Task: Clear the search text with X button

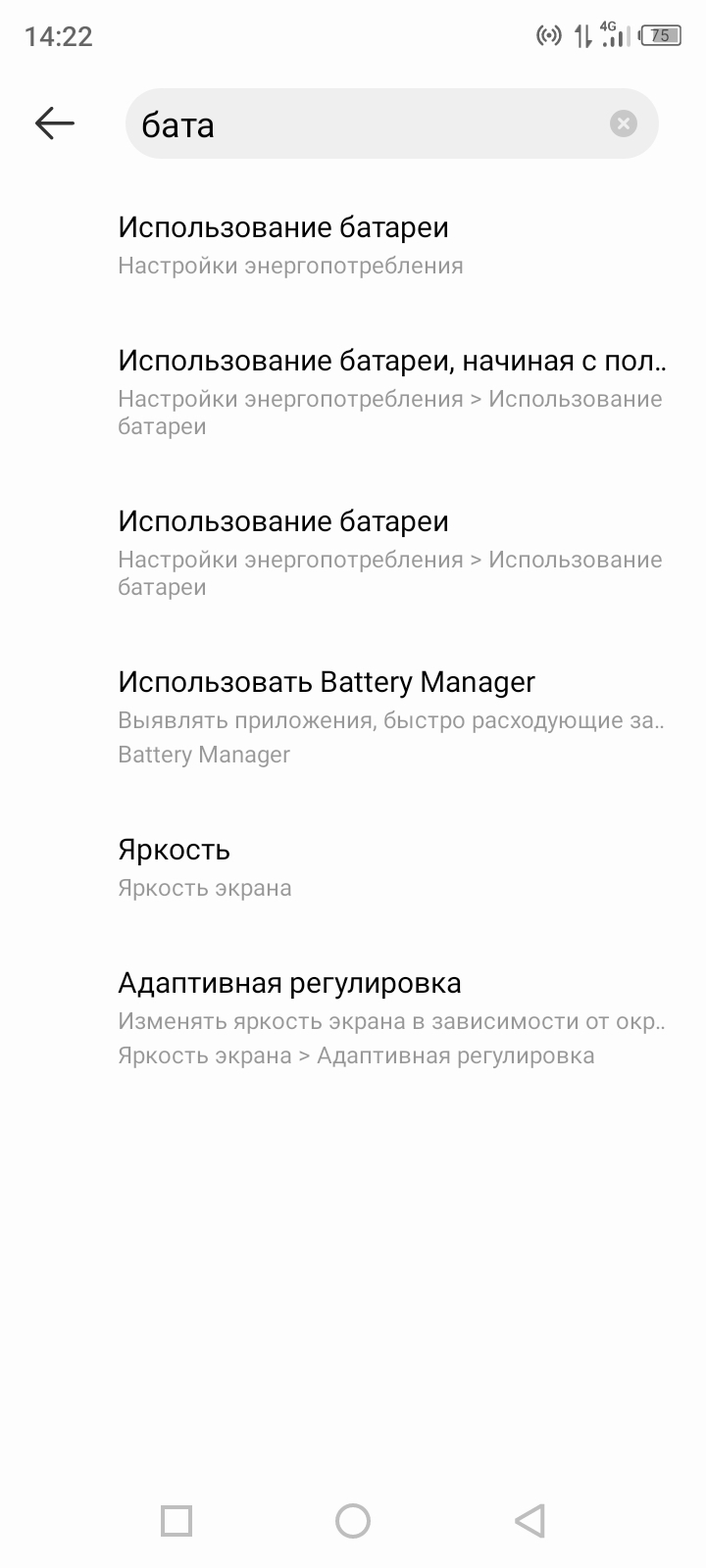Action: coord(623,123)
